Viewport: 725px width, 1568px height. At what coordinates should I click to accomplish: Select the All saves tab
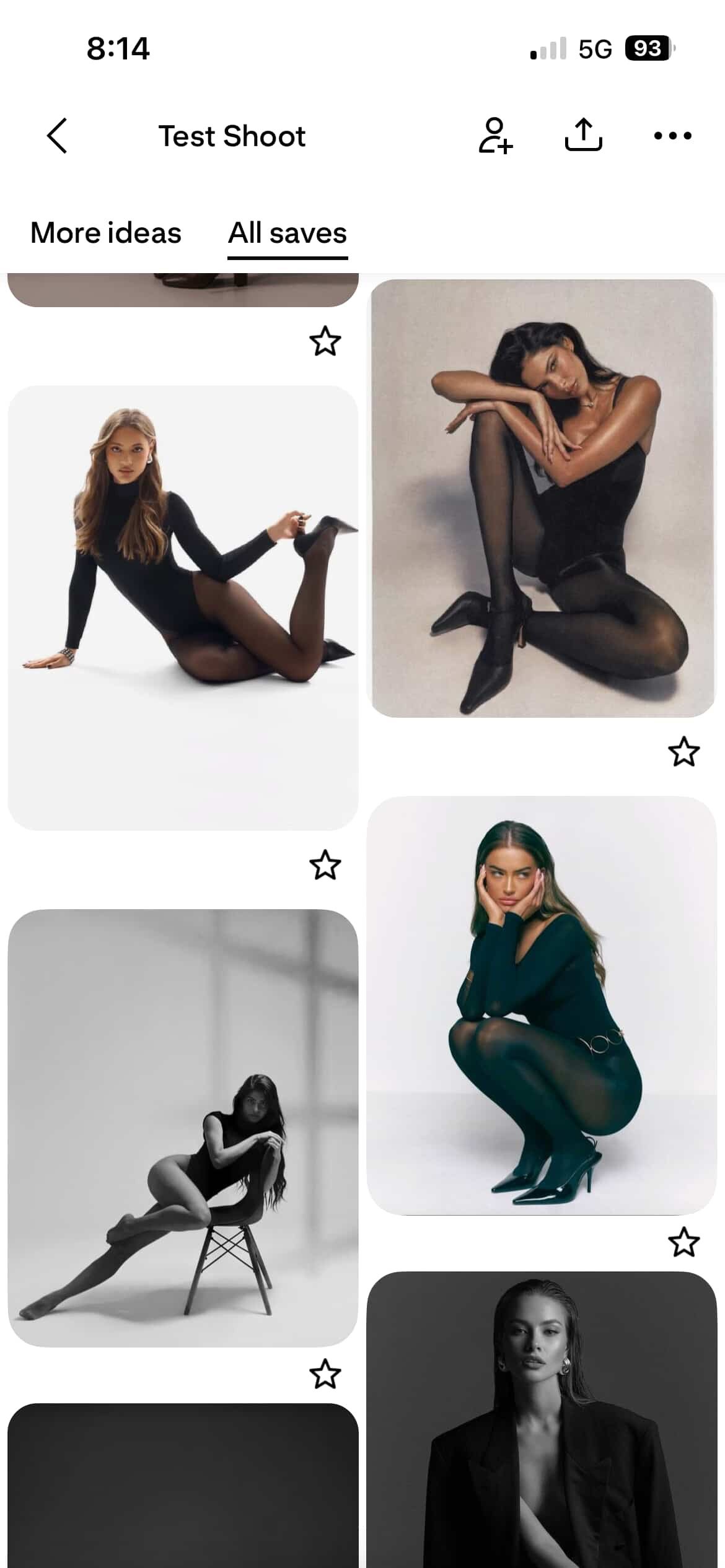(288, 233)
